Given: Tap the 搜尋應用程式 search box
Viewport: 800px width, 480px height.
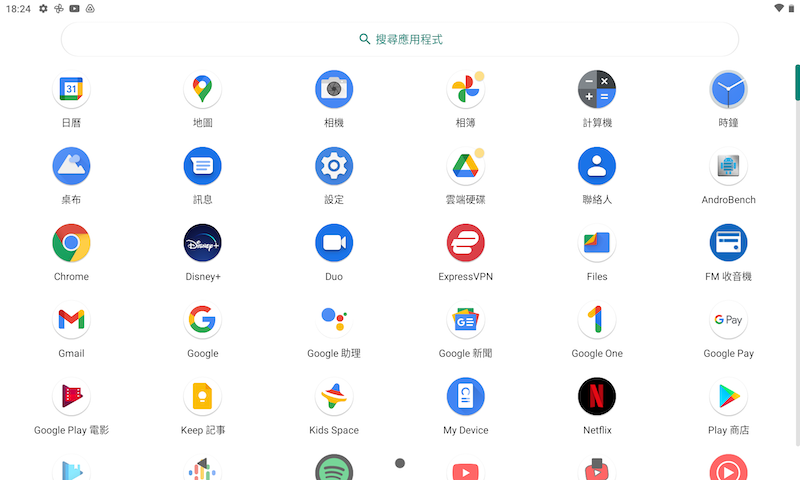Looking at the screenshot, I should 400,39.
